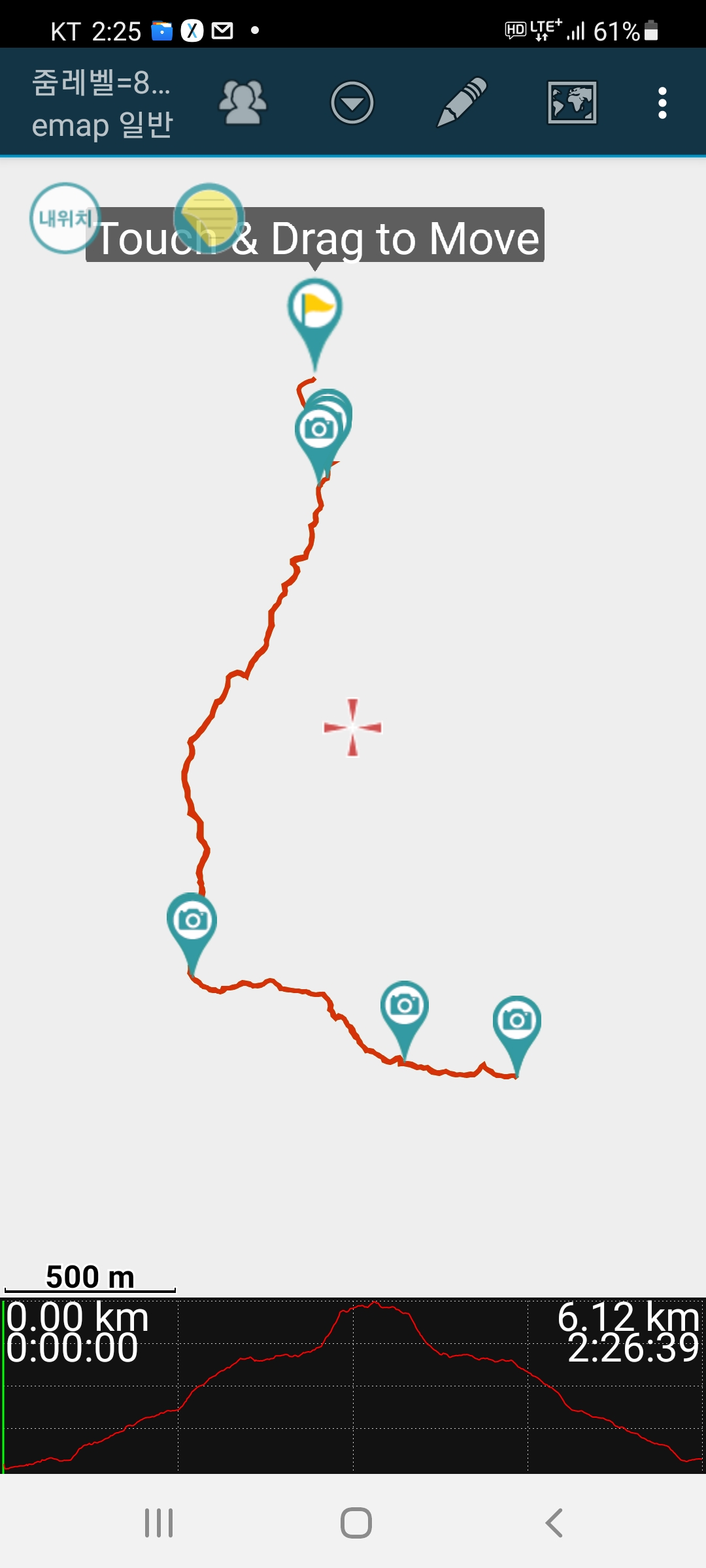This screenshot has height=1568, width=706.
Task: Tap the map title 줌레벨 emap 일반
Action: click(x=102, y=103)
